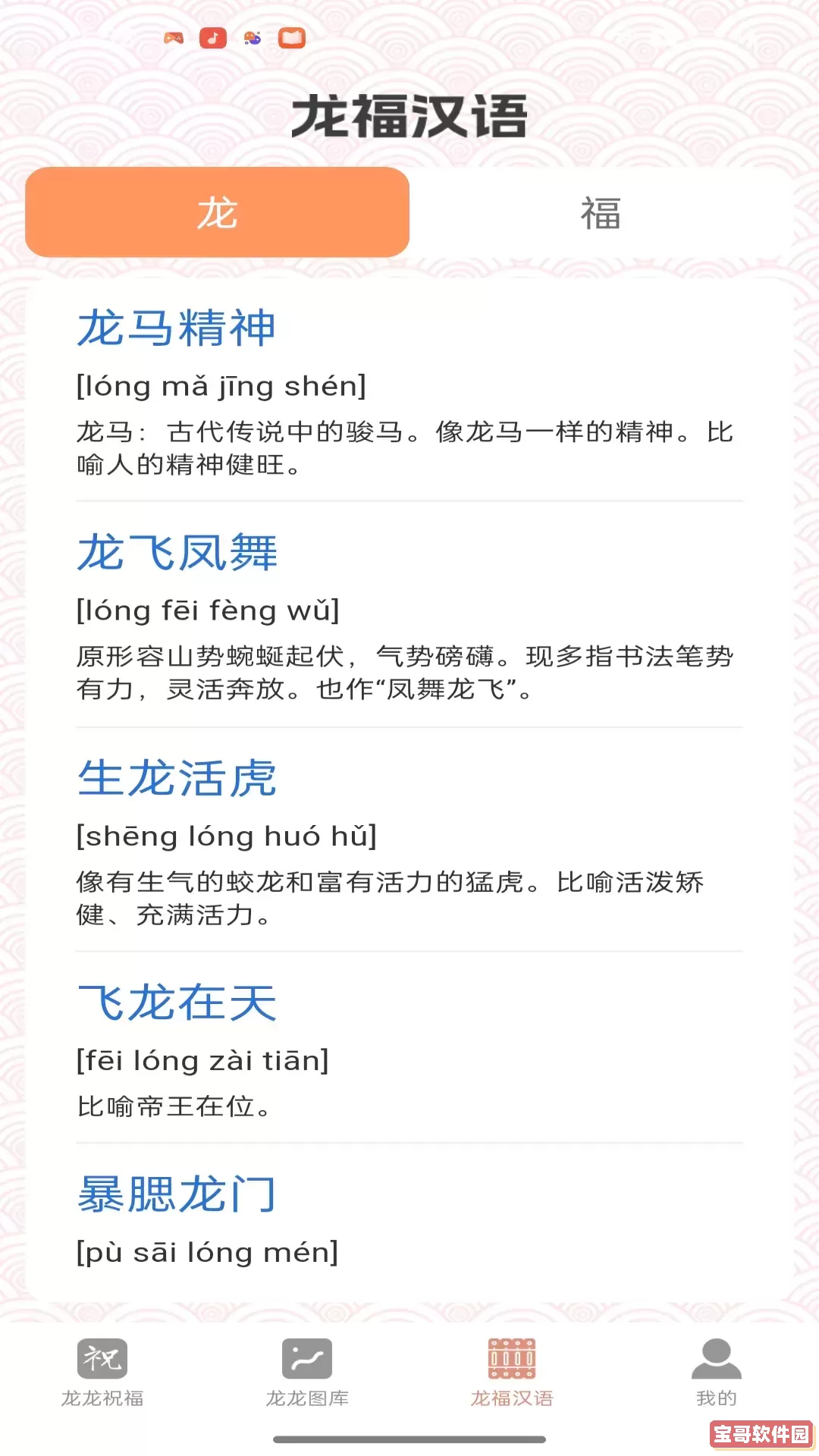Click the app title 龙福汉语

coord(409,115)
